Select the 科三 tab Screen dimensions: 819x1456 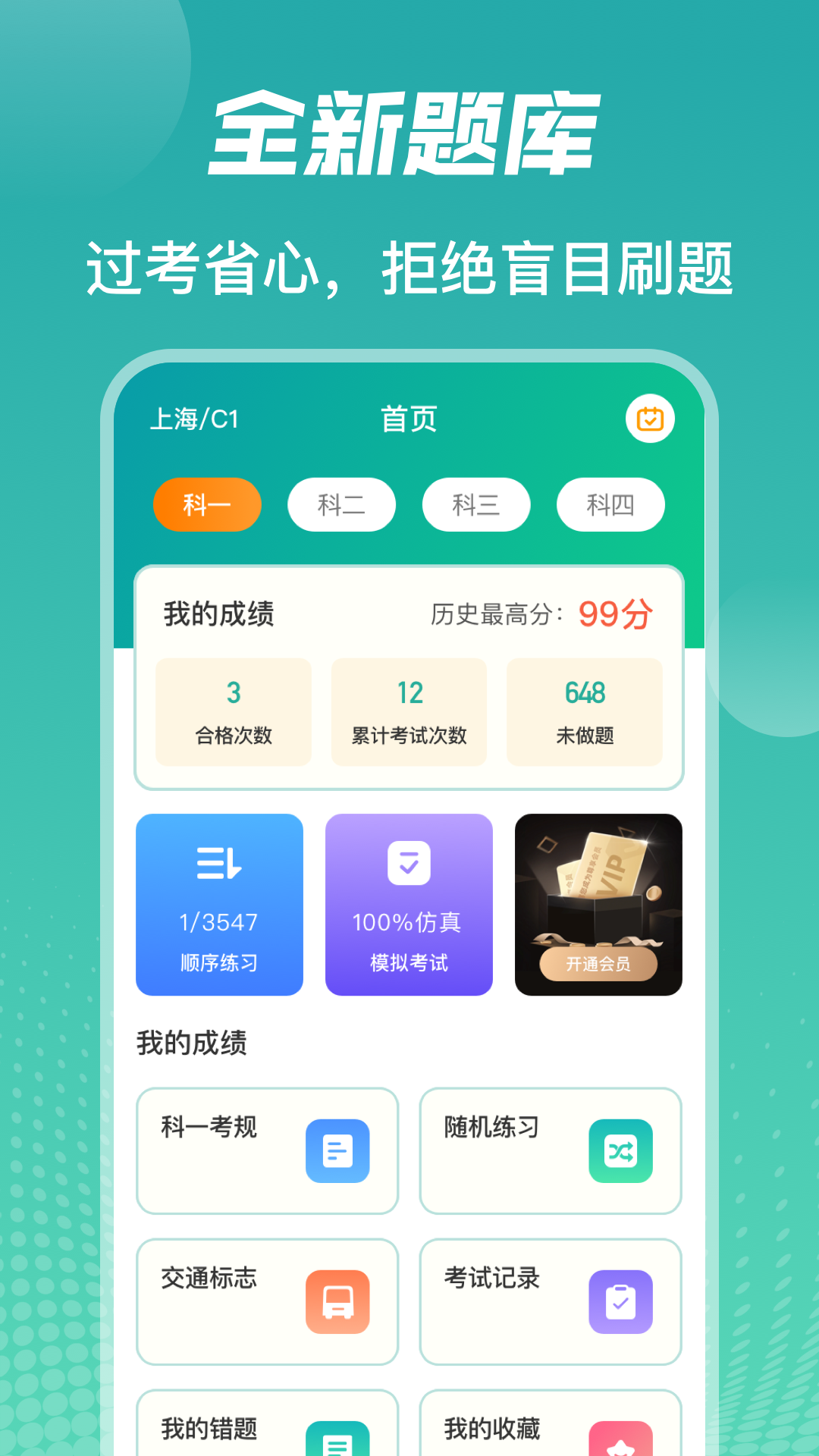475,504
